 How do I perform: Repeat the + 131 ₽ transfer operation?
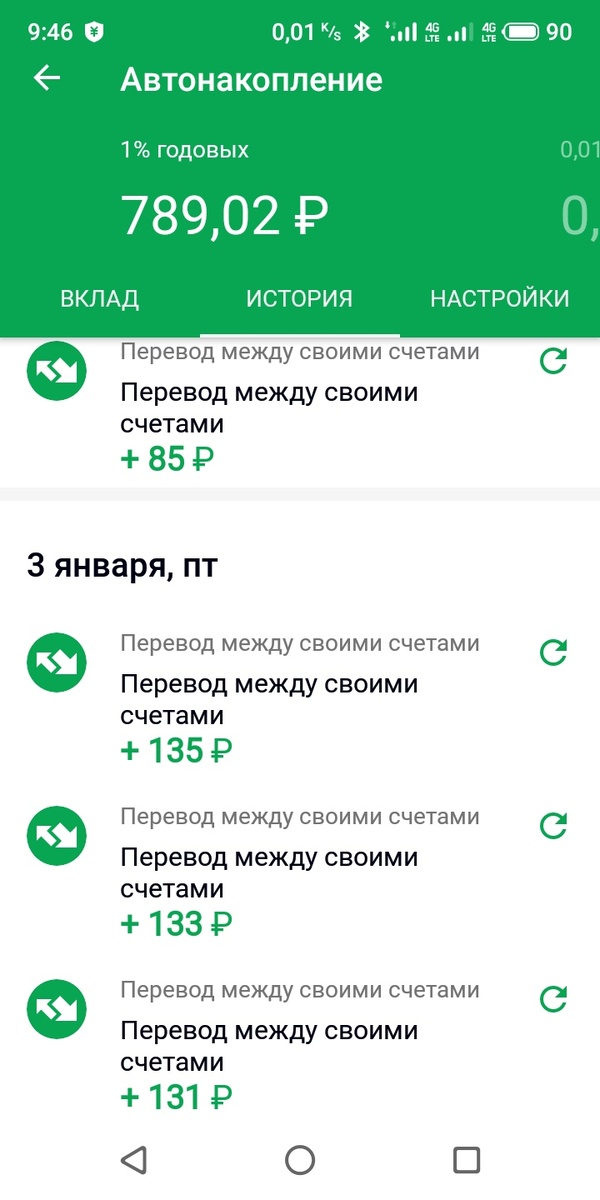[553, 1000]
